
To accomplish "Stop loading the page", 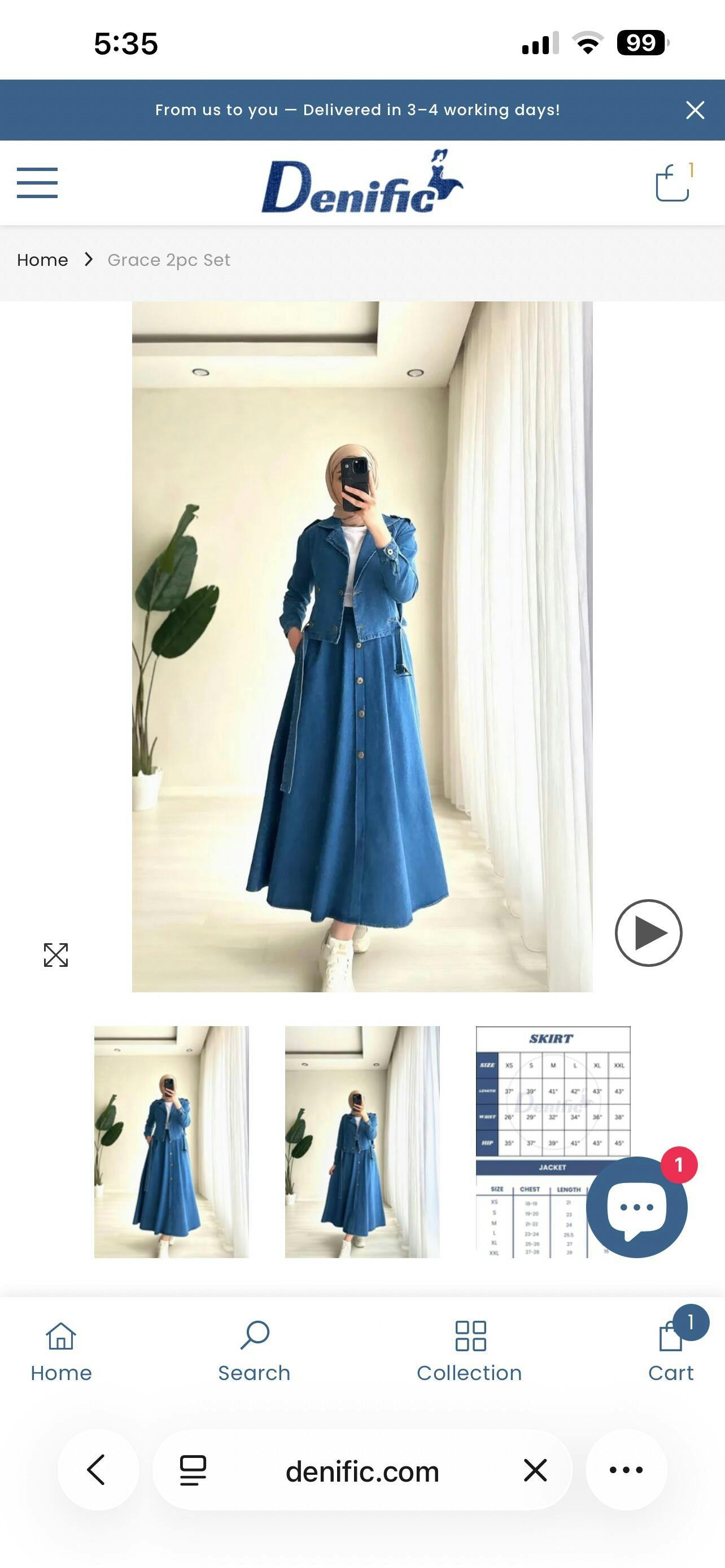I will tap(535, 1470).
